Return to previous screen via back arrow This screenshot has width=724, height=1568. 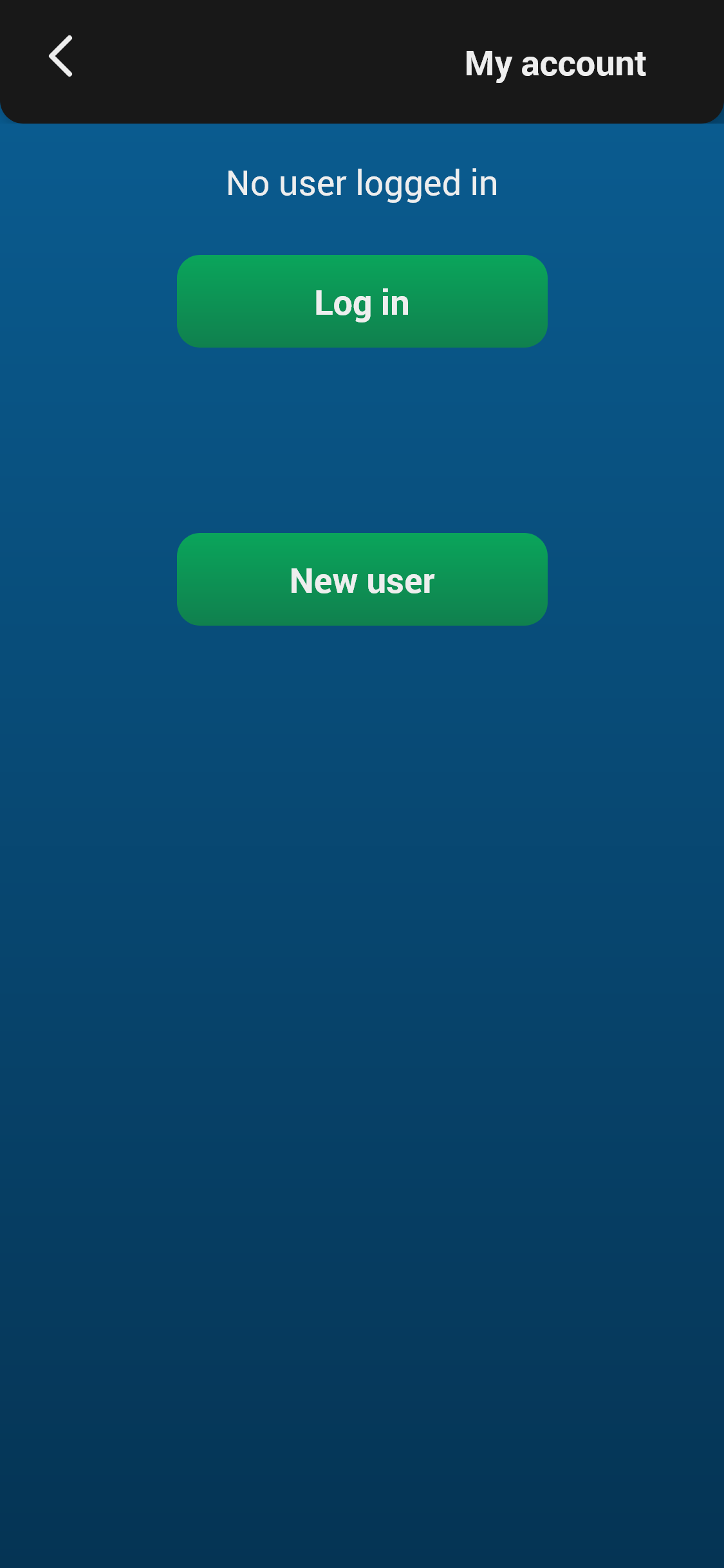[60, 56]
